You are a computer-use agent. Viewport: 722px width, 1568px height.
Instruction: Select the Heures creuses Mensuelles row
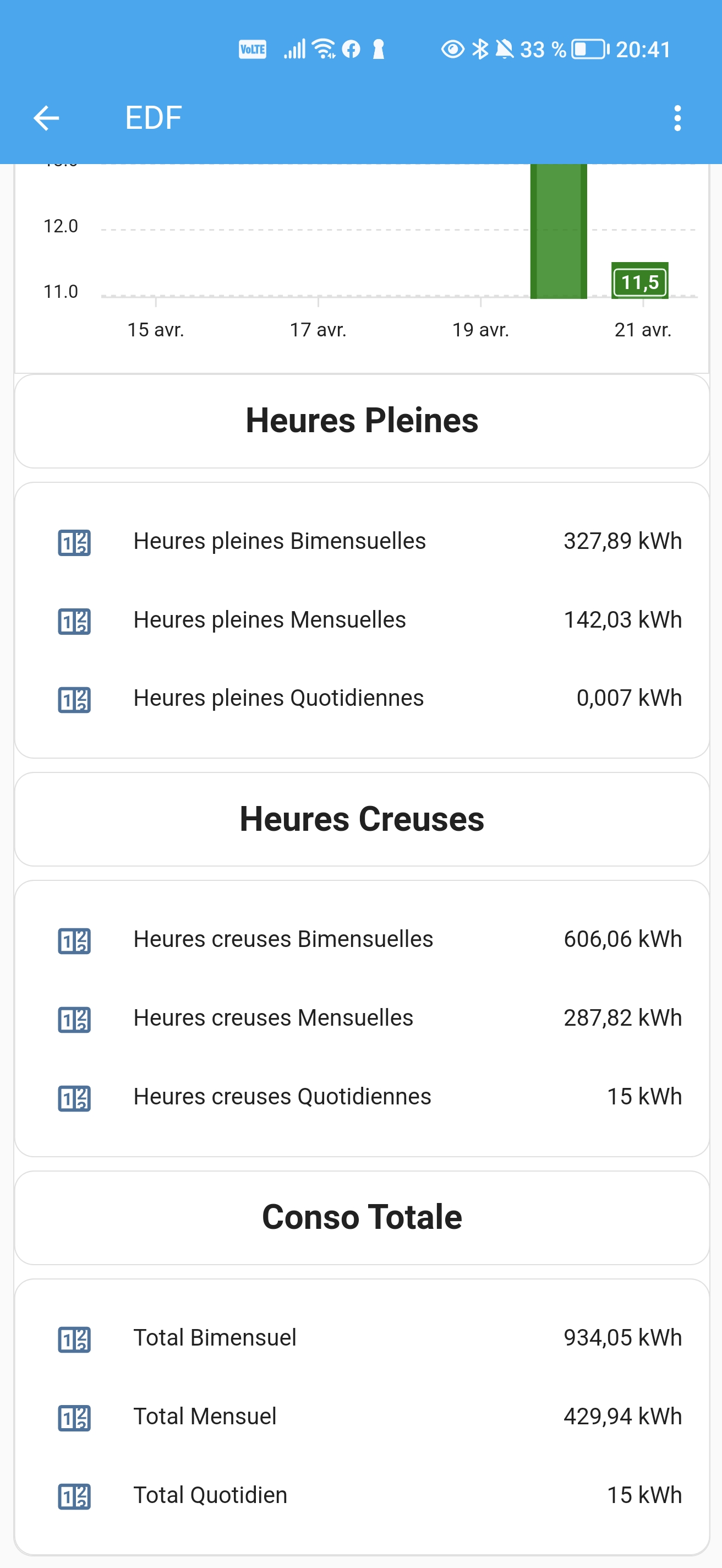click(362, 1019)
